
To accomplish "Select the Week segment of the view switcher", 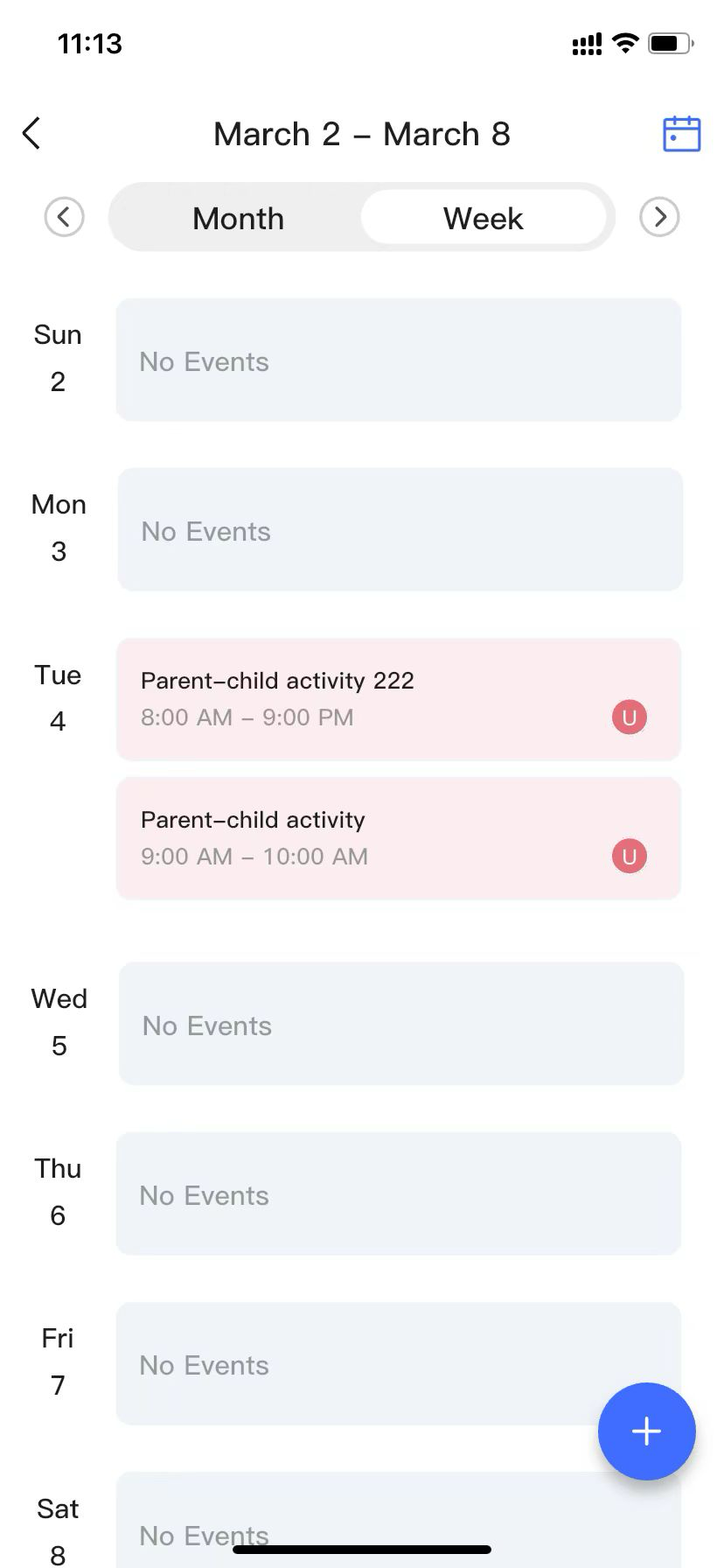I will coord(483,218).
